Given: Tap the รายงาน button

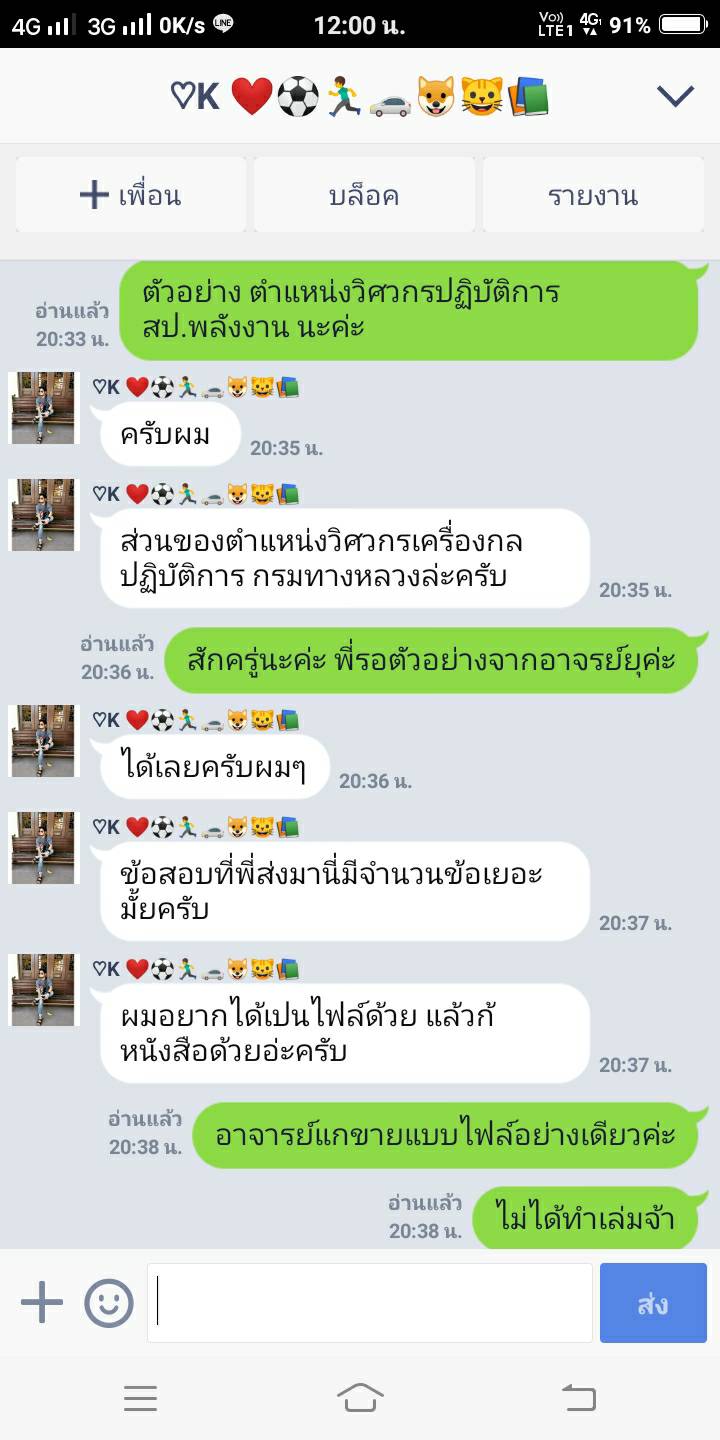Looking at the screenshot, I should tap(593, 195).
